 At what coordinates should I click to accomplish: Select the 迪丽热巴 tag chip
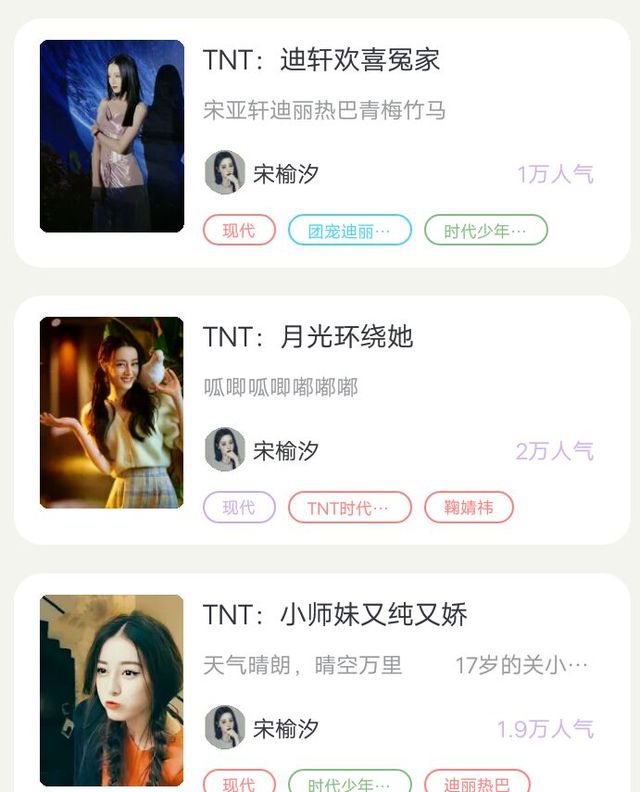click(476, 784)
